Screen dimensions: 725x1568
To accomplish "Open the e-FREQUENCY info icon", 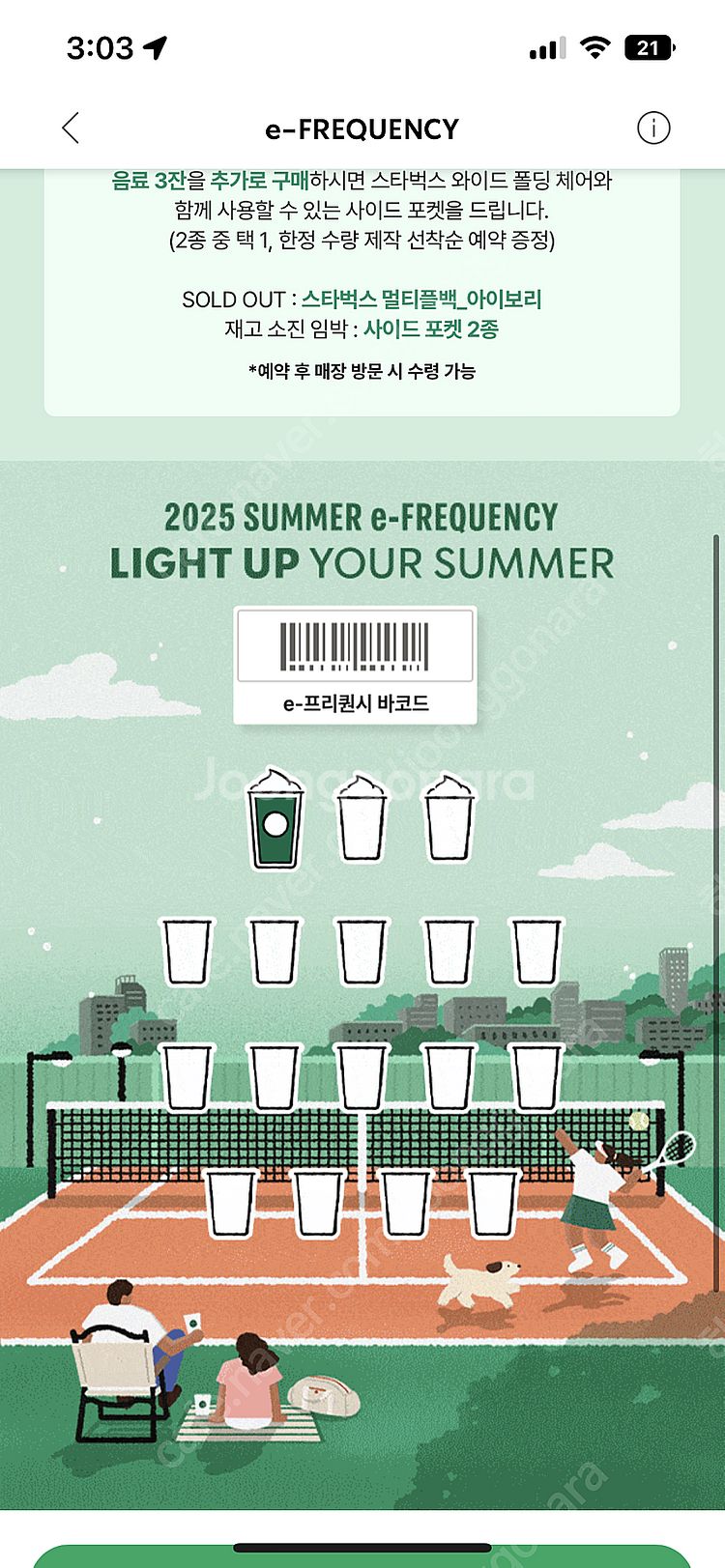I will (x=653, y=128).
